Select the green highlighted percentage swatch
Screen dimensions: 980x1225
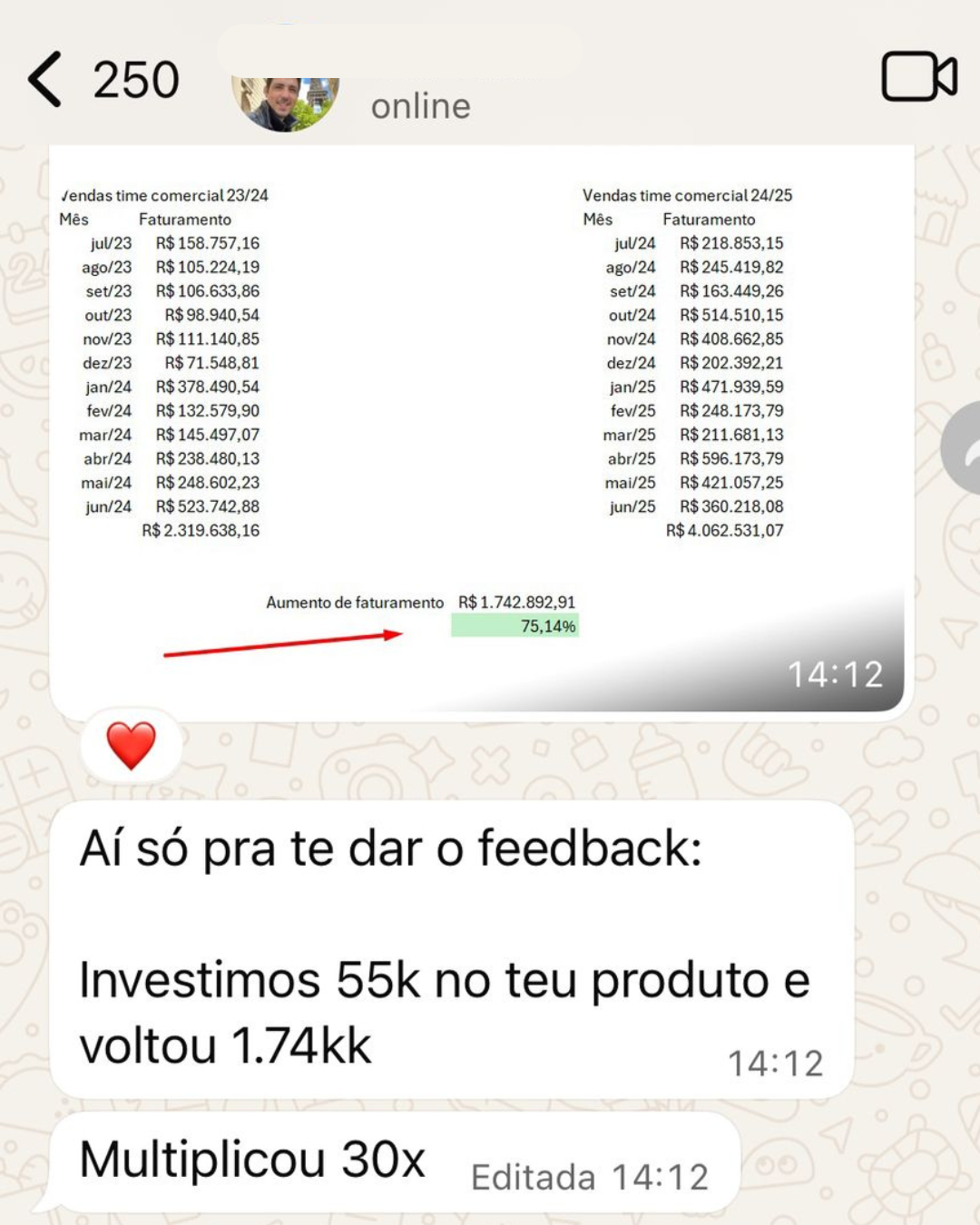(x=514, y=624)
